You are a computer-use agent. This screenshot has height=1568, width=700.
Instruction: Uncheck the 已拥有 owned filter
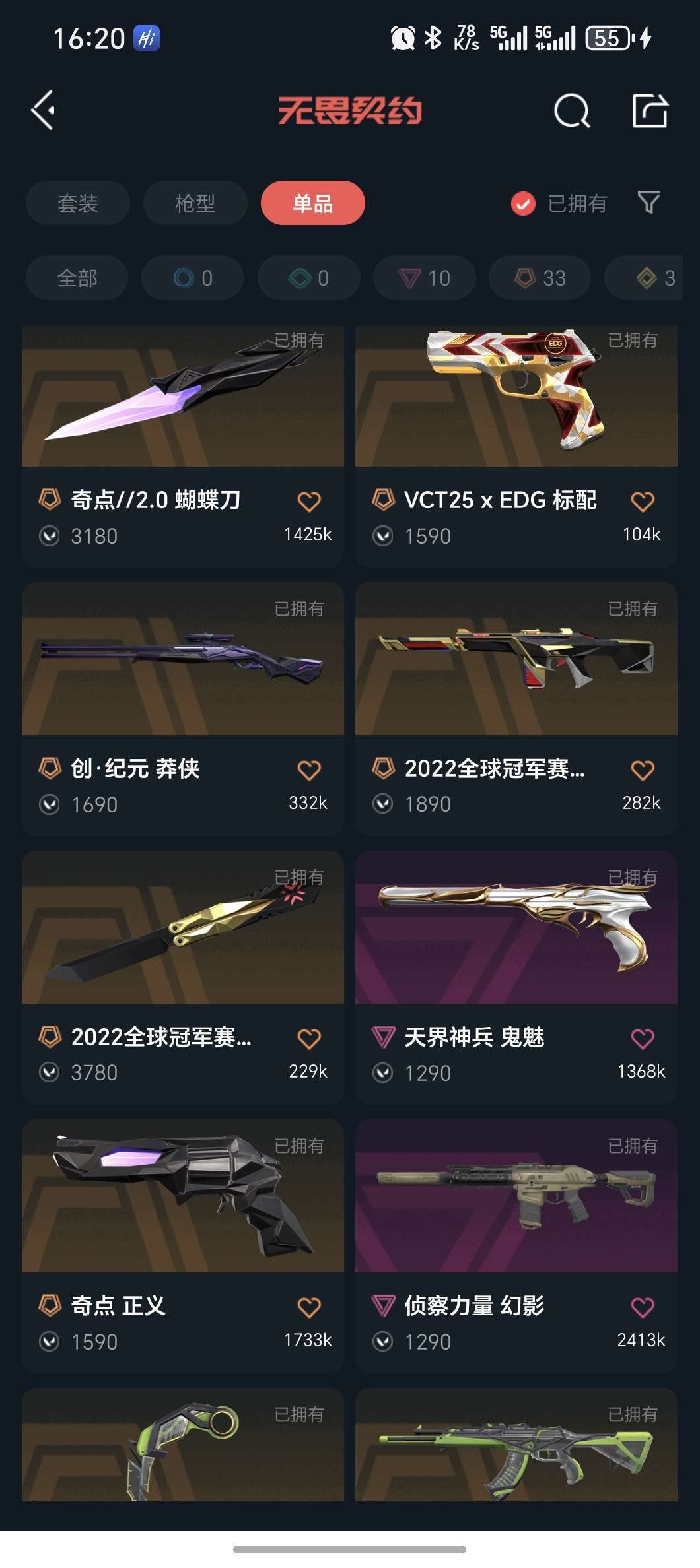point(524,203)
